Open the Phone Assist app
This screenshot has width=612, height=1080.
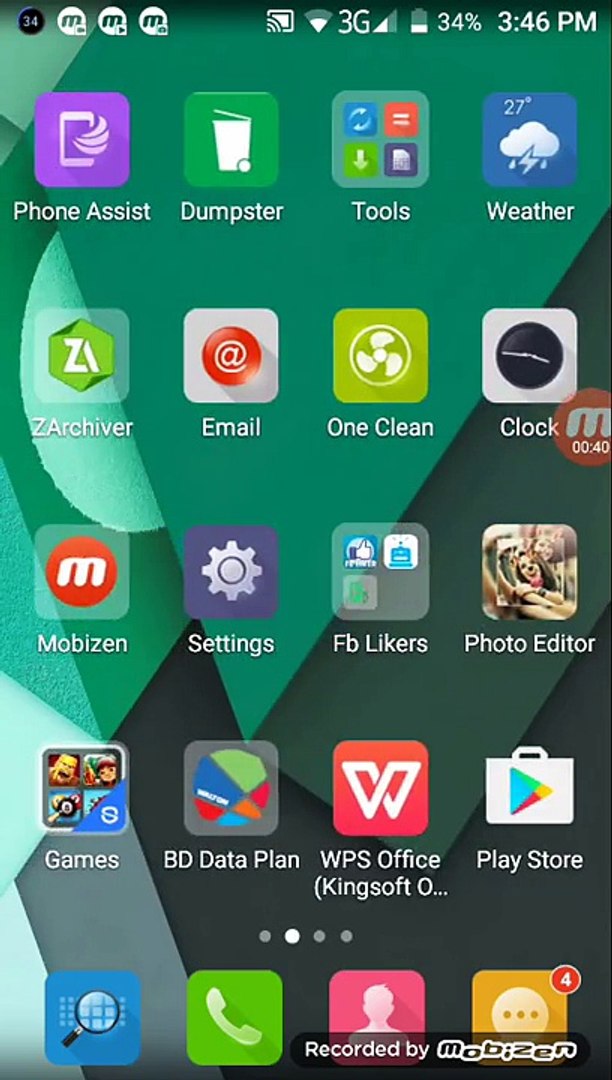click(82, 140)
